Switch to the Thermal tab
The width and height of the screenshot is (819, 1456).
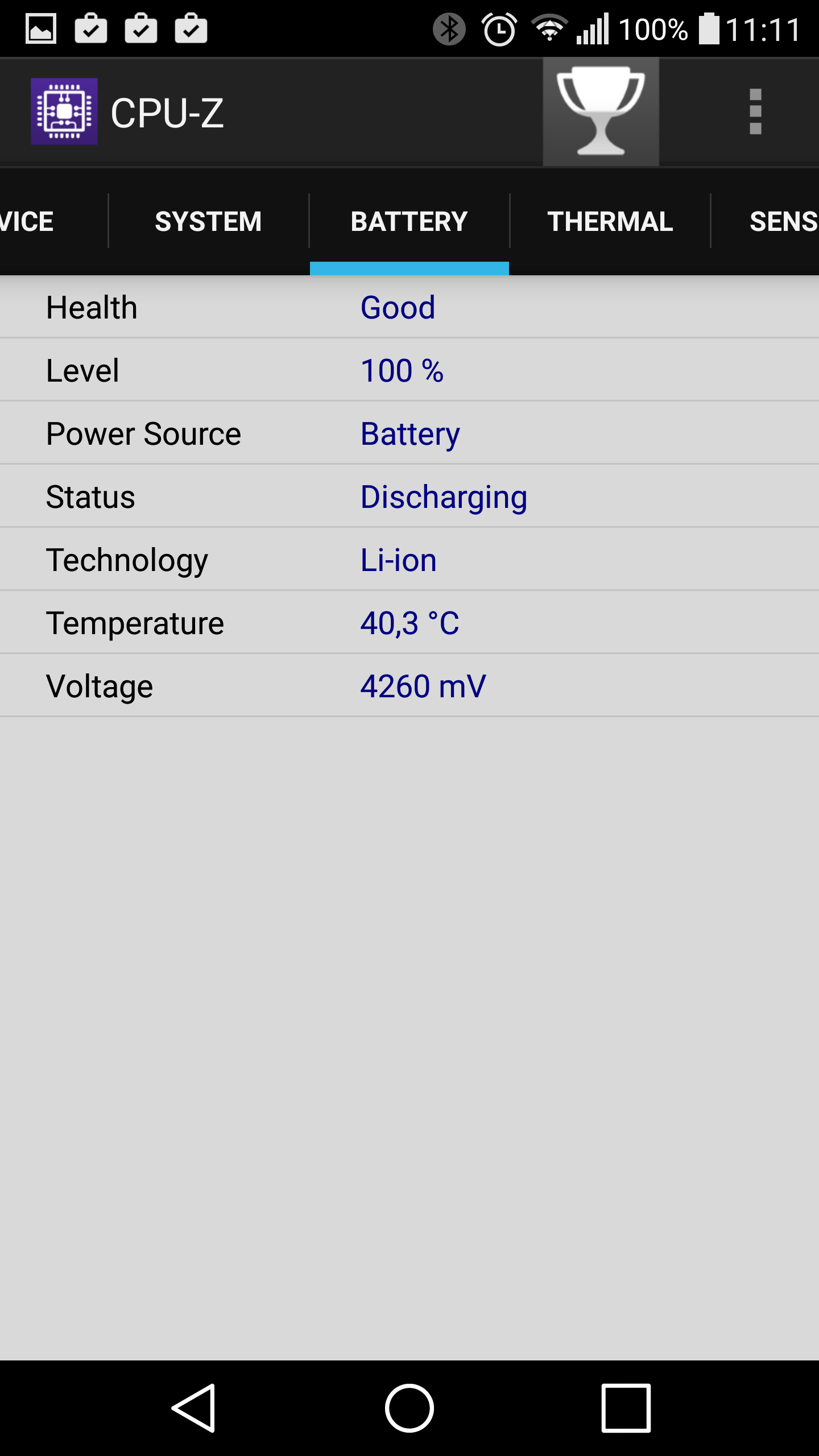tap(610, 222)
